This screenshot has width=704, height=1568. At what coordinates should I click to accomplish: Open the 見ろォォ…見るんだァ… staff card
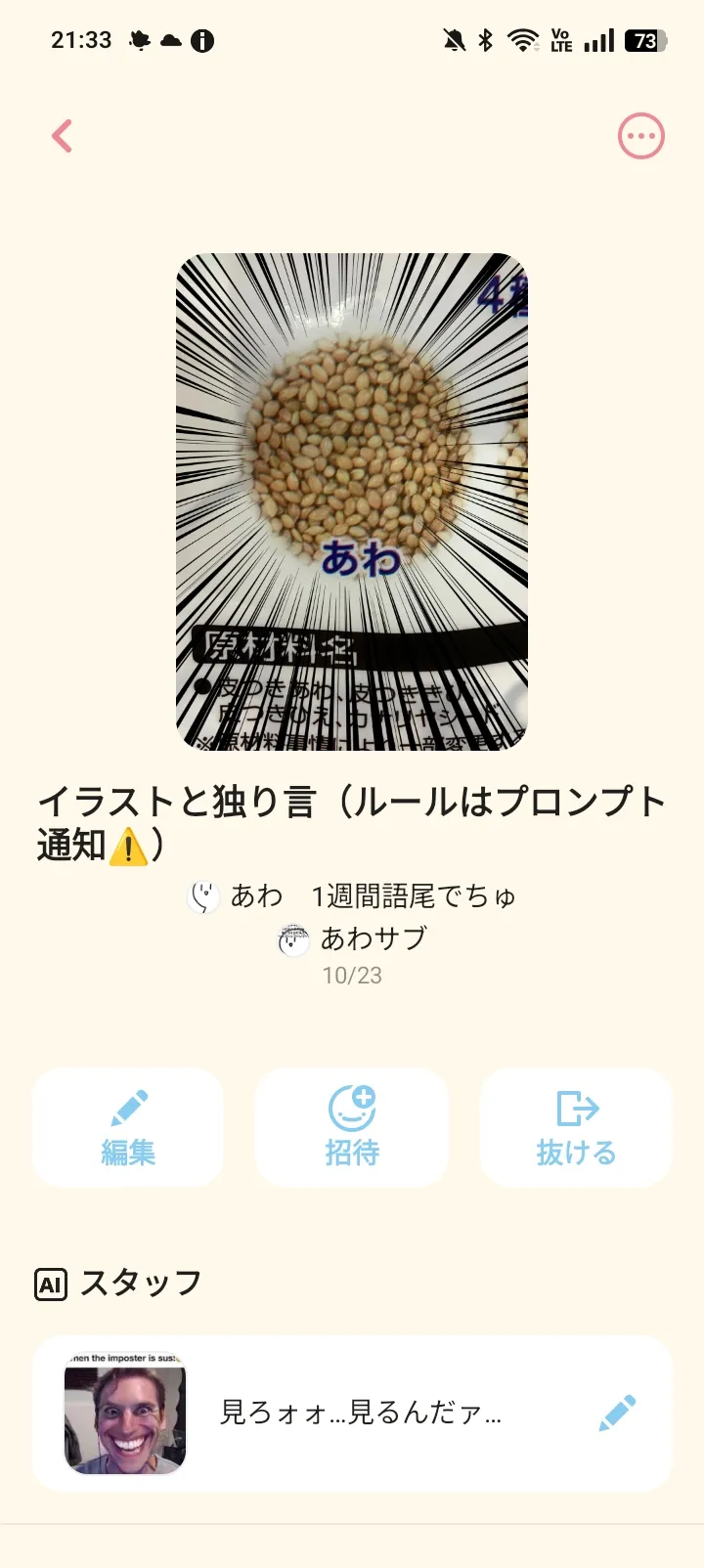[360, 1413]
